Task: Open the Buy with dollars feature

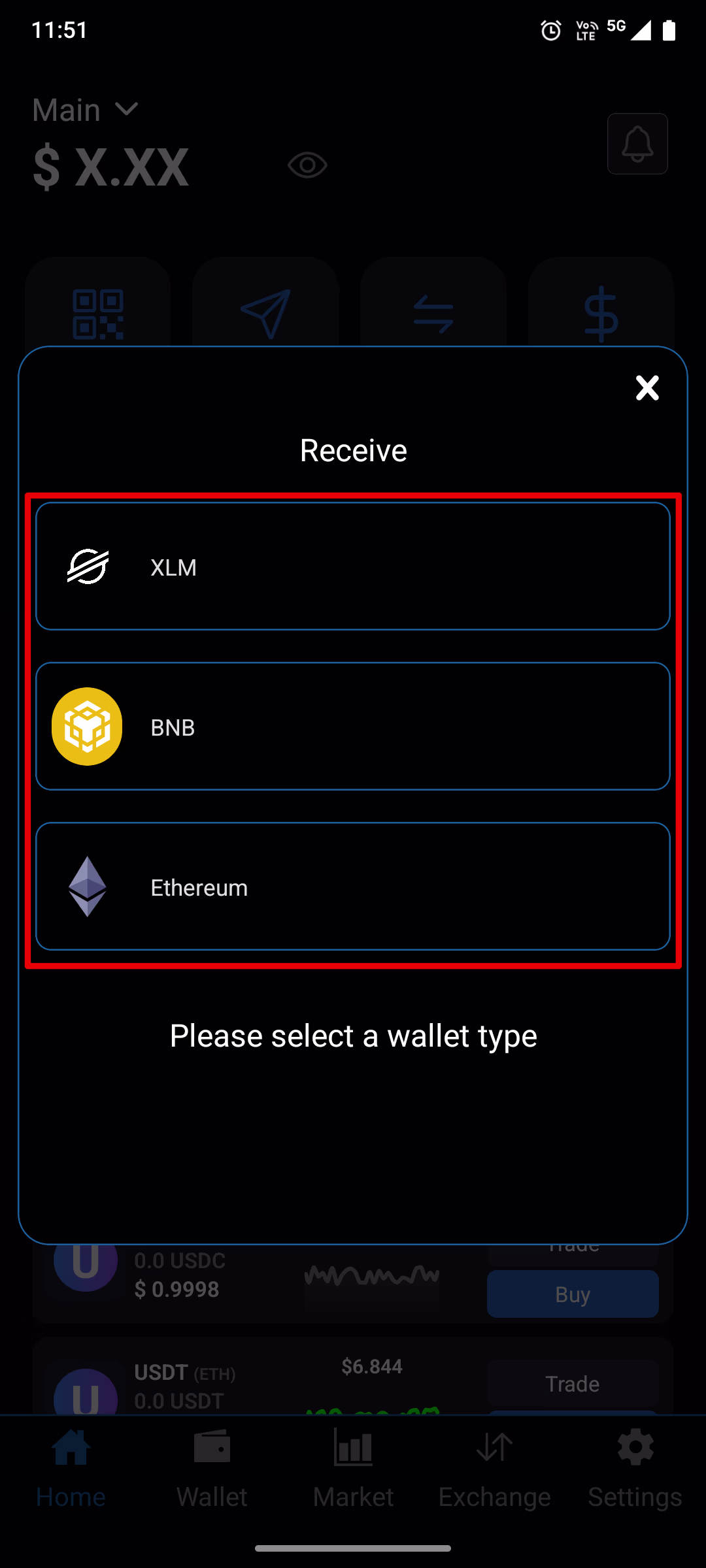Action: [601, 314]
